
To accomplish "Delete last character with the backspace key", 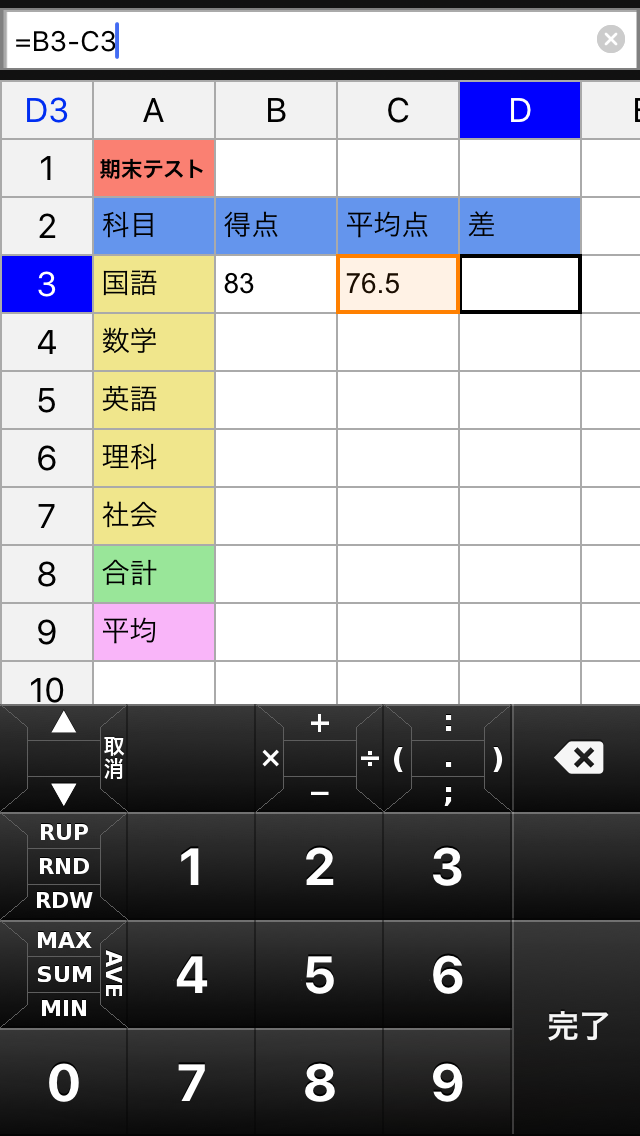I will [x=577, y=759].
